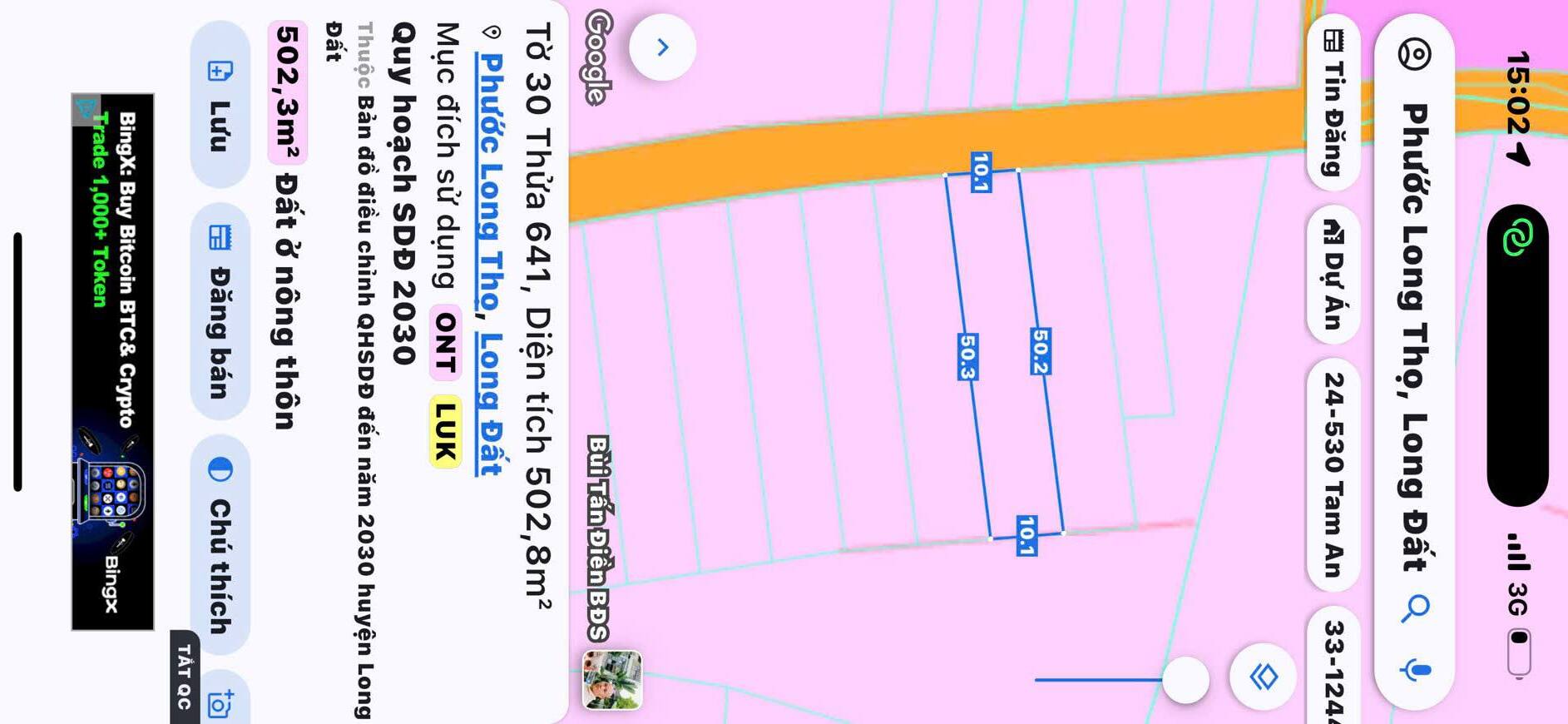Select the Dự Án chip

click(x=1333, y=275)
